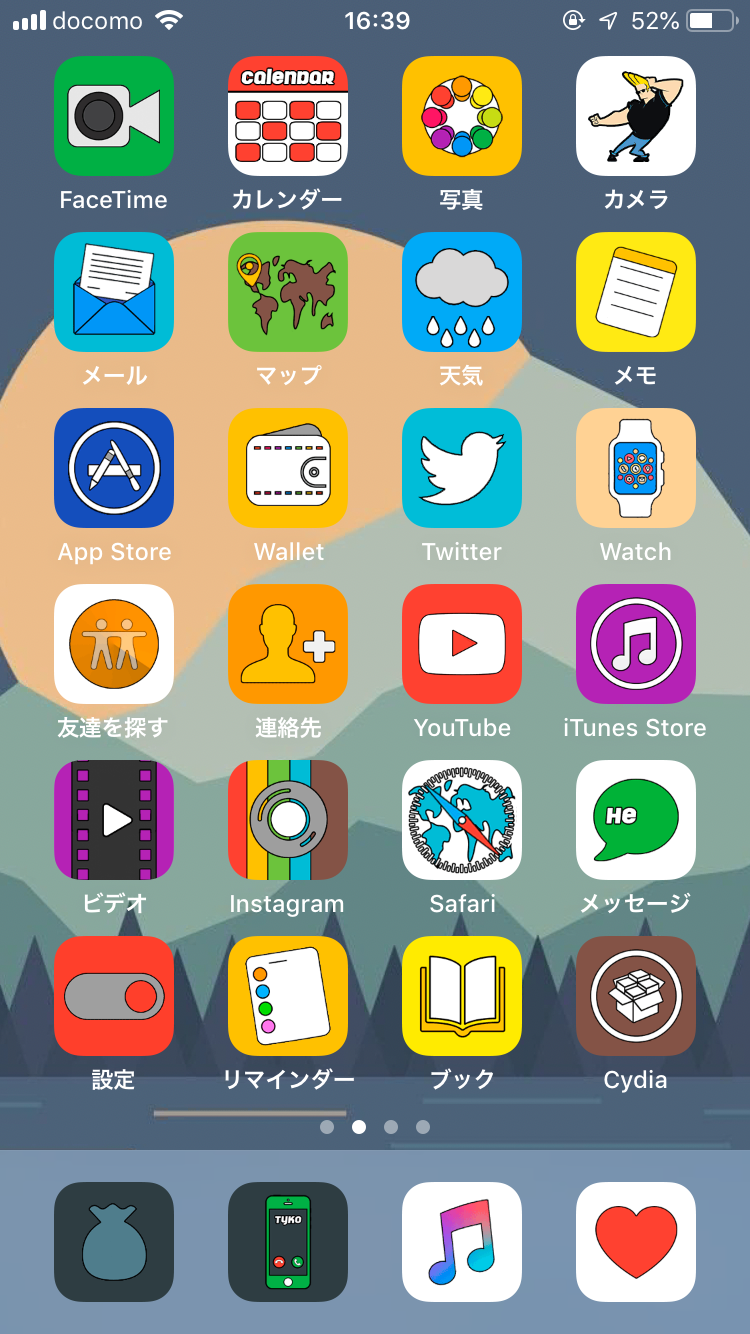
Task: Launch Twitter
Action: click(462, 468)
